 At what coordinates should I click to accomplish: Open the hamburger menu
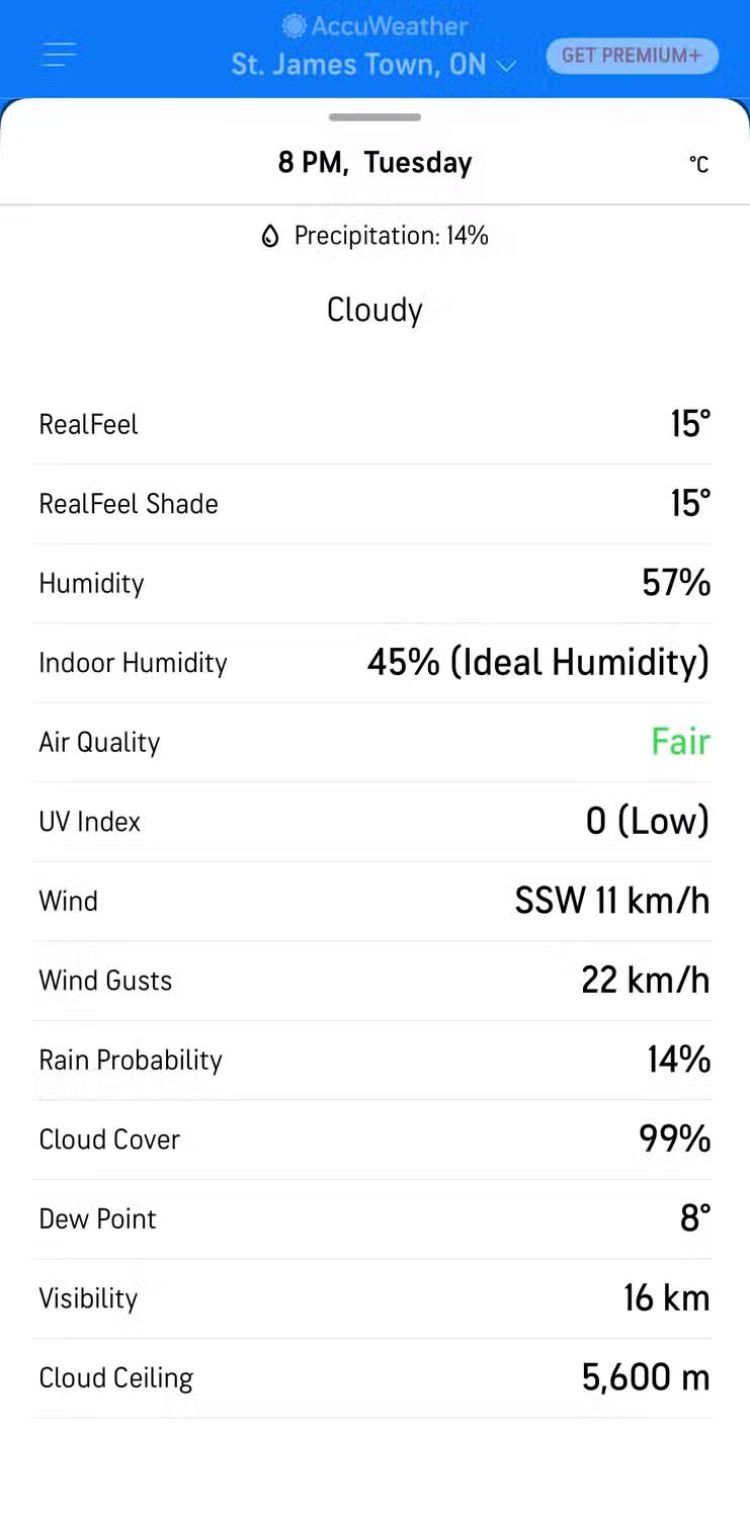tap(59, 55)
